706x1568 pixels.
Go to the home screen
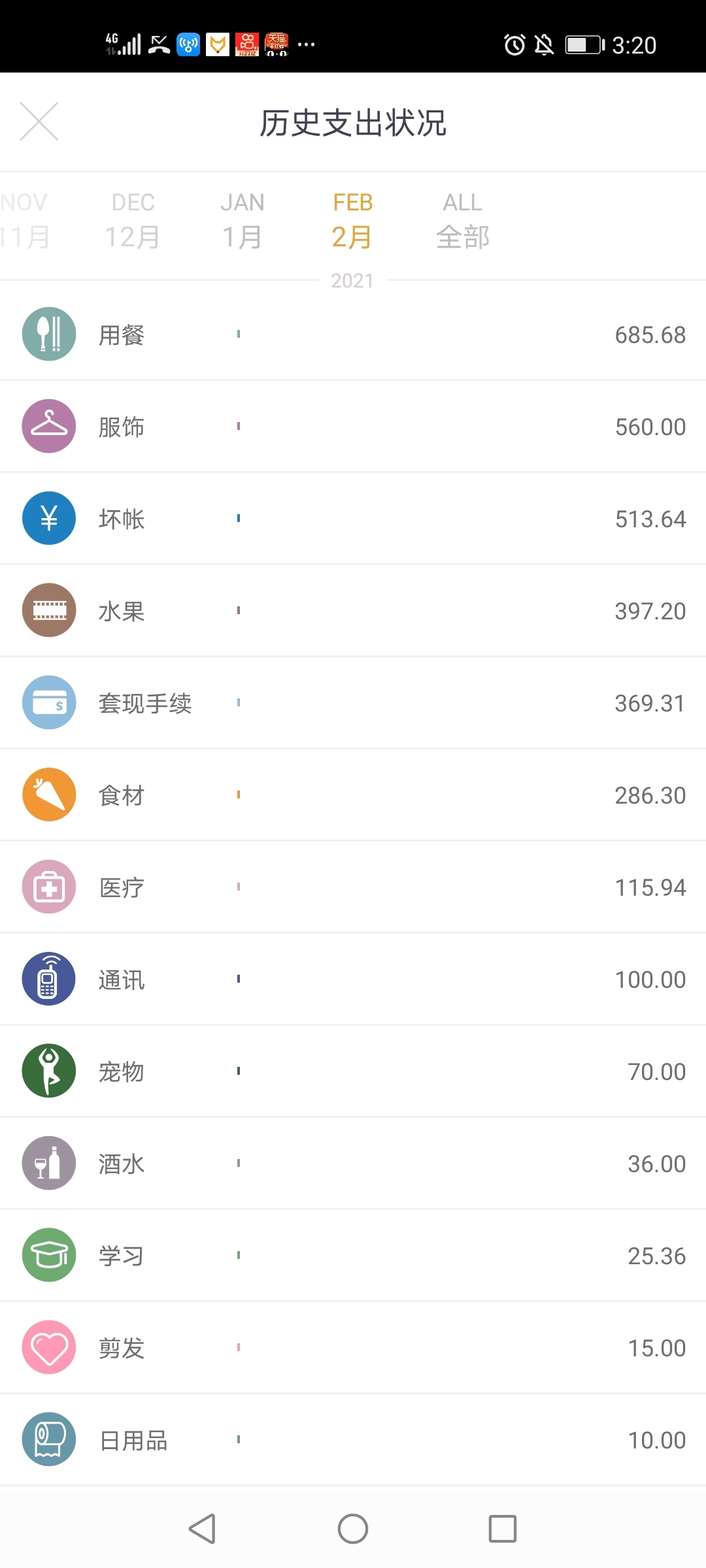[x=353, y=1529]
